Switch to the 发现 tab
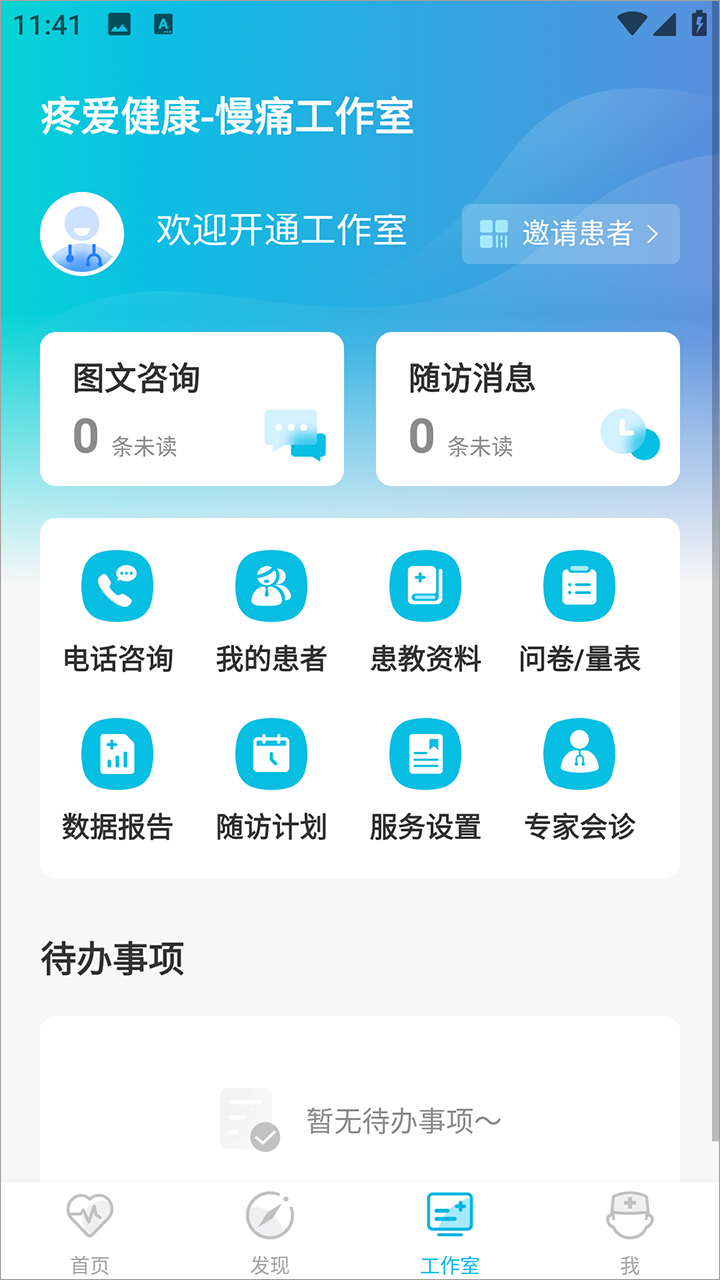The width and height of the screenshot is (720, 1280). [270, 1232]
